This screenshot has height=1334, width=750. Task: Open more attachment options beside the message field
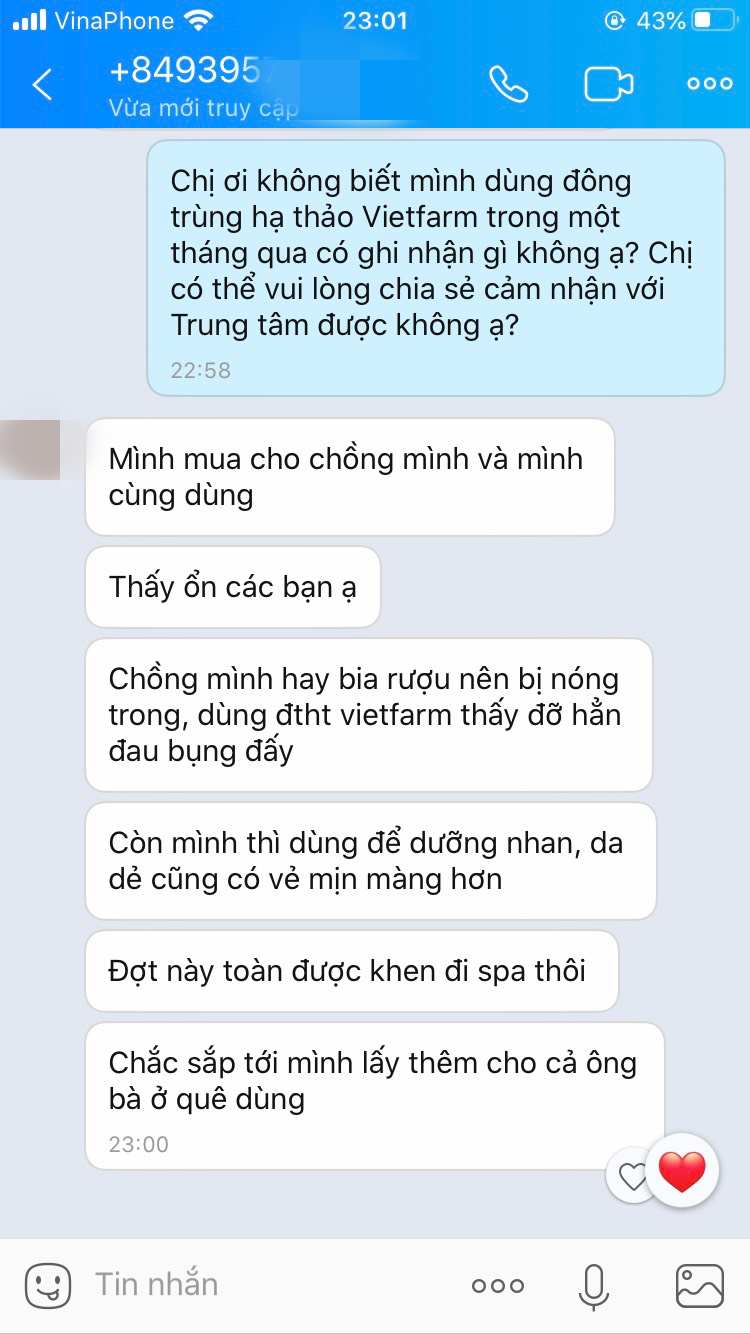[x=497, y=1286]
